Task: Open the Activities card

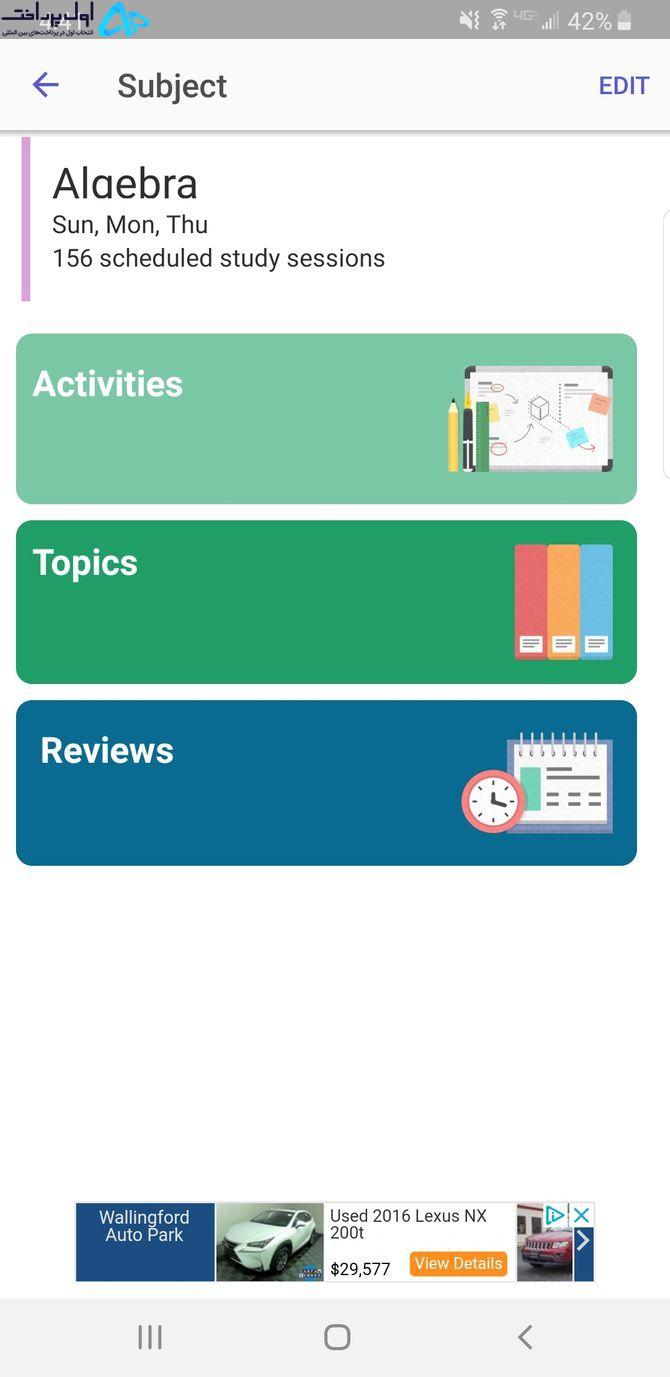Action: [x=326, y=419]
